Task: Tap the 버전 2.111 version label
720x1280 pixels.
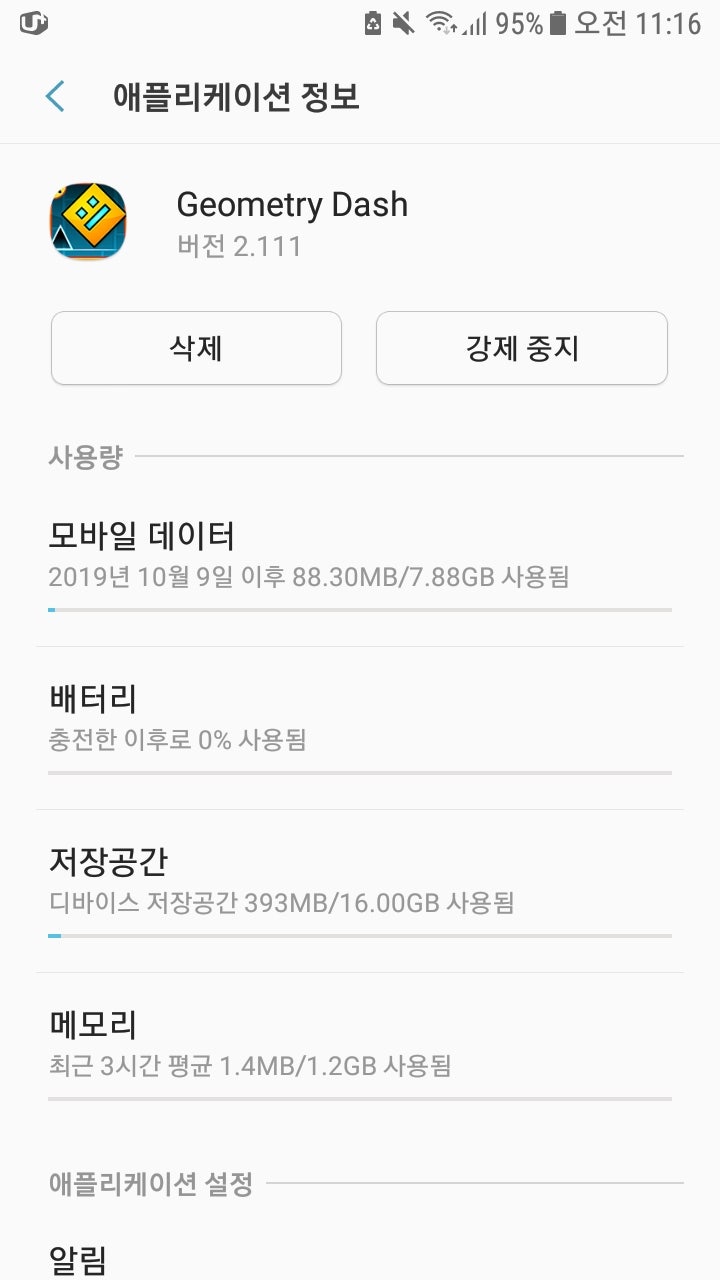Action: (238, 245)
